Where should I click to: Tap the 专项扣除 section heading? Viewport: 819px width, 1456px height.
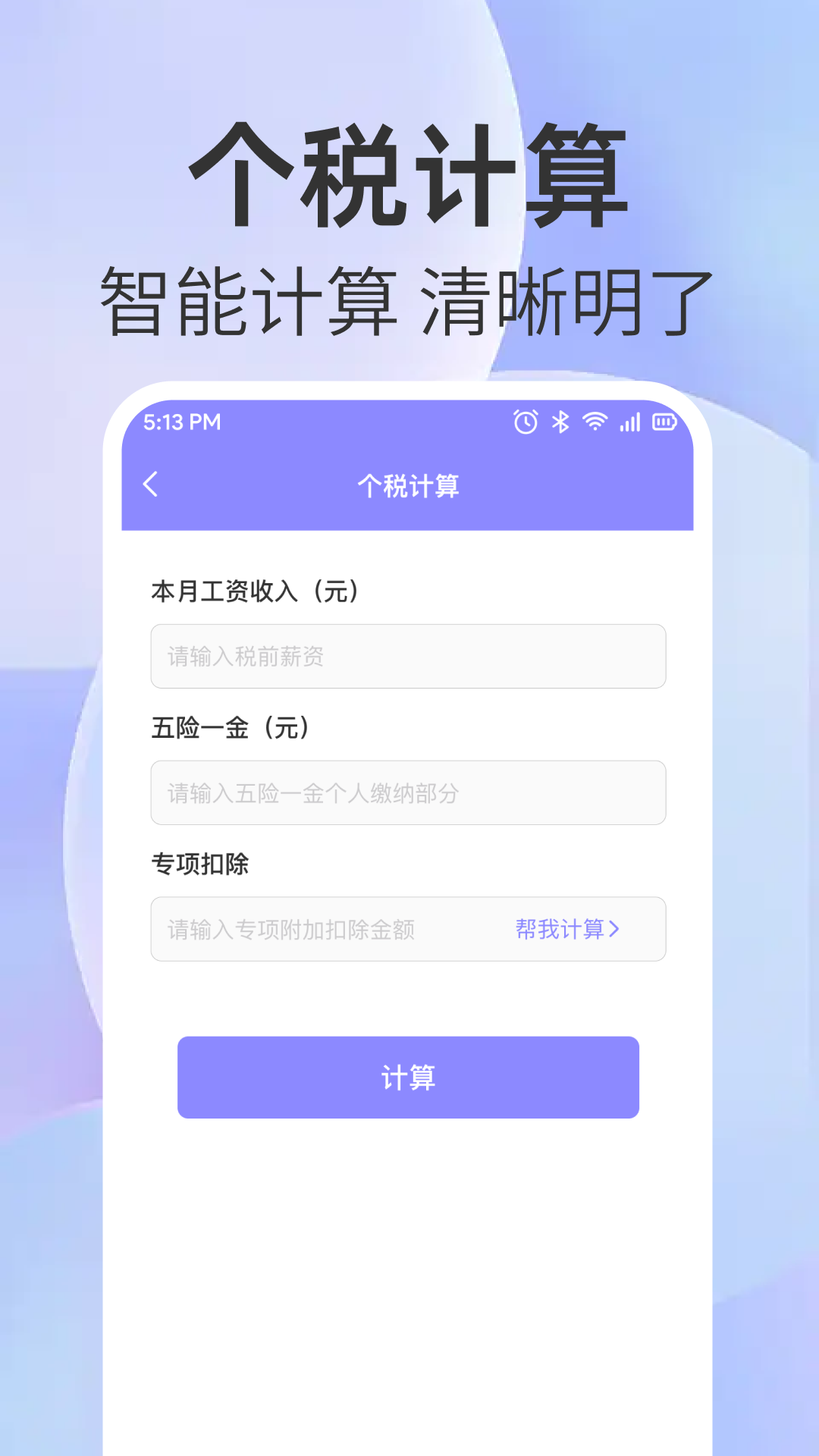tap(200, 867)
